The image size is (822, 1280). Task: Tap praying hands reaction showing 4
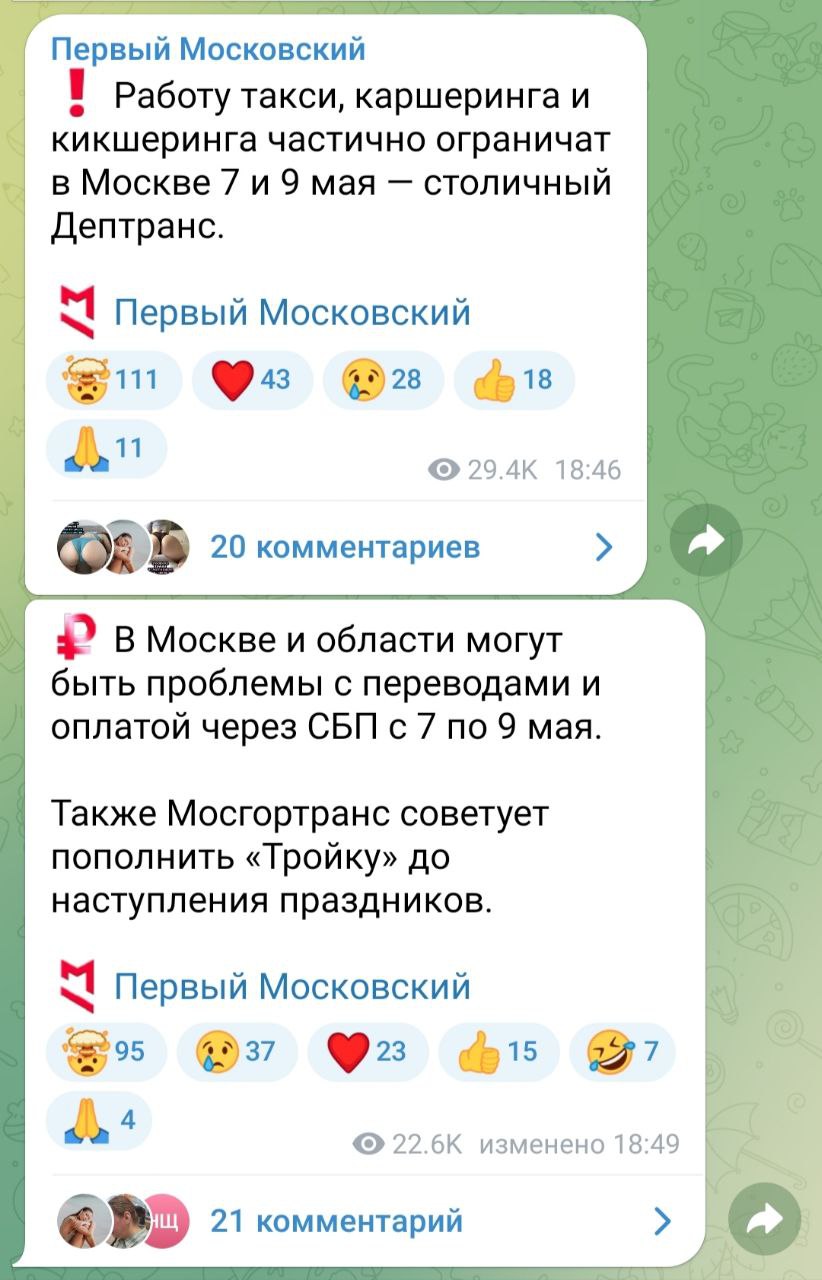click(100, 1119)
